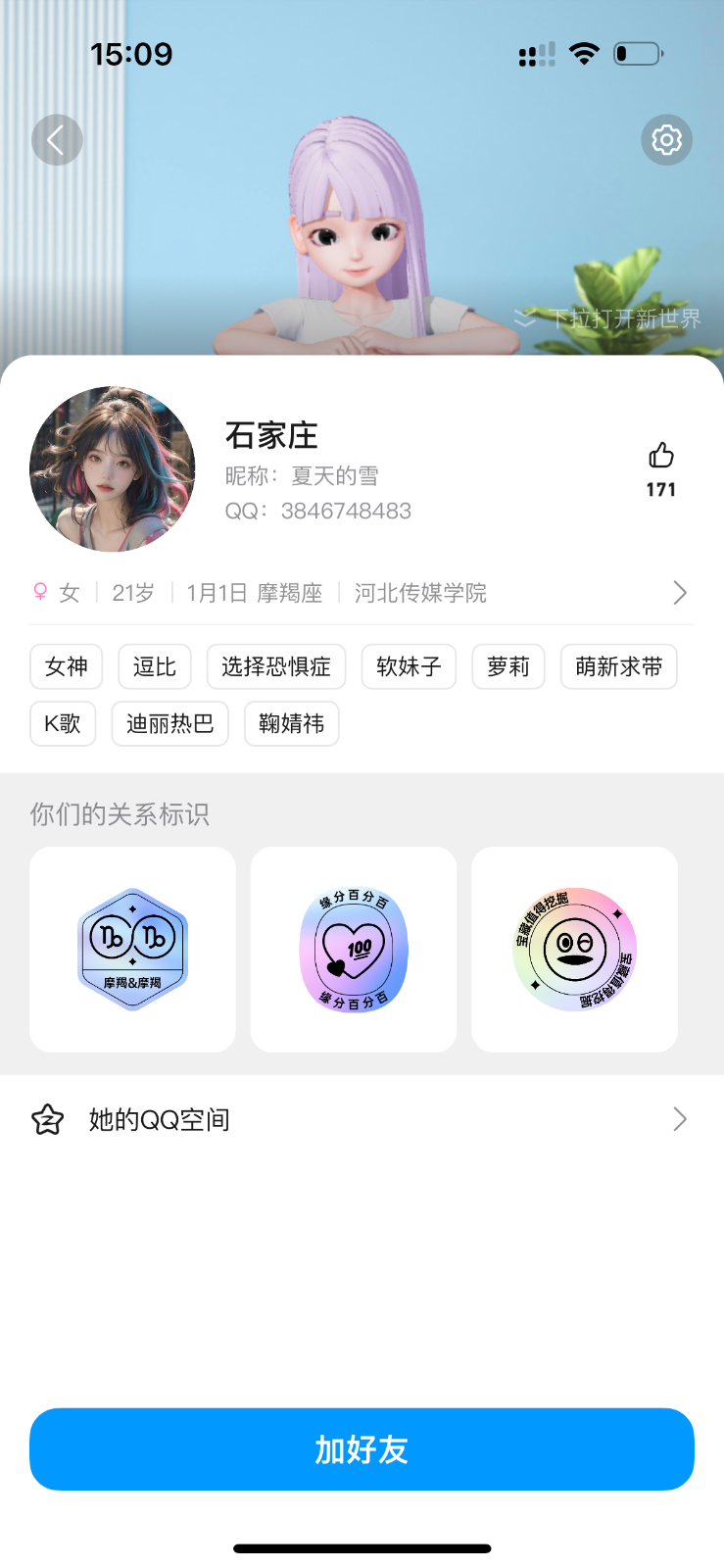The height and width of the screenshot is (1568, 724).
Task: Expand the personal details row
Action: coord(679,593)
